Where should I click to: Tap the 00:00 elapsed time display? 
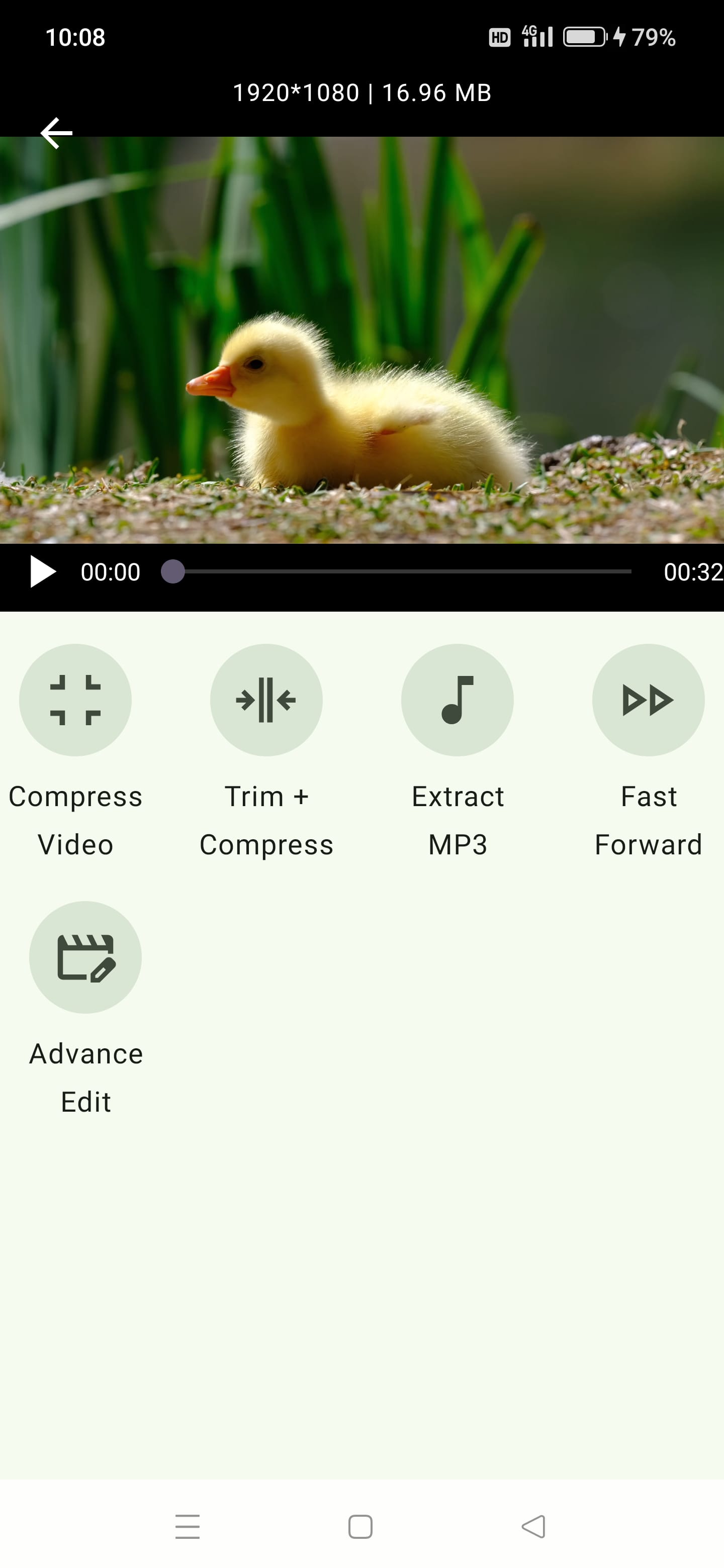[x=110, y=571]
